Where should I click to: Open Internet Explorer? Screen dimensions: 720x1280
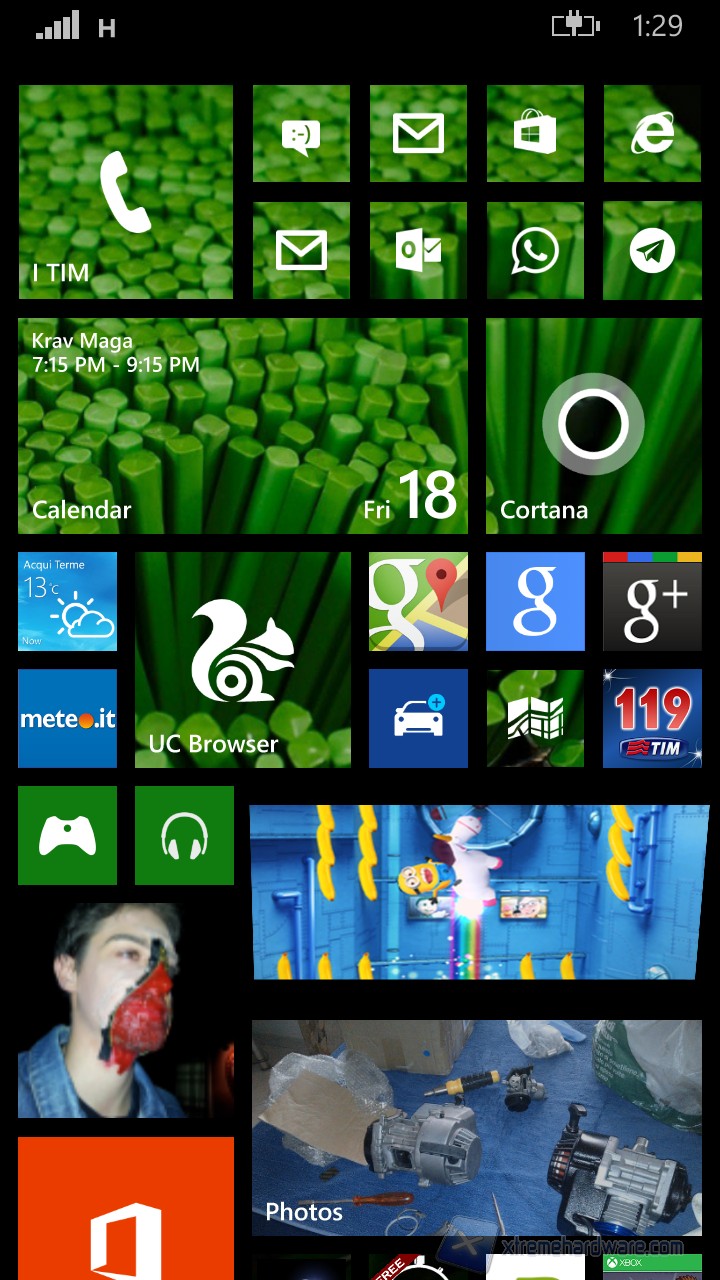point(652,133)
